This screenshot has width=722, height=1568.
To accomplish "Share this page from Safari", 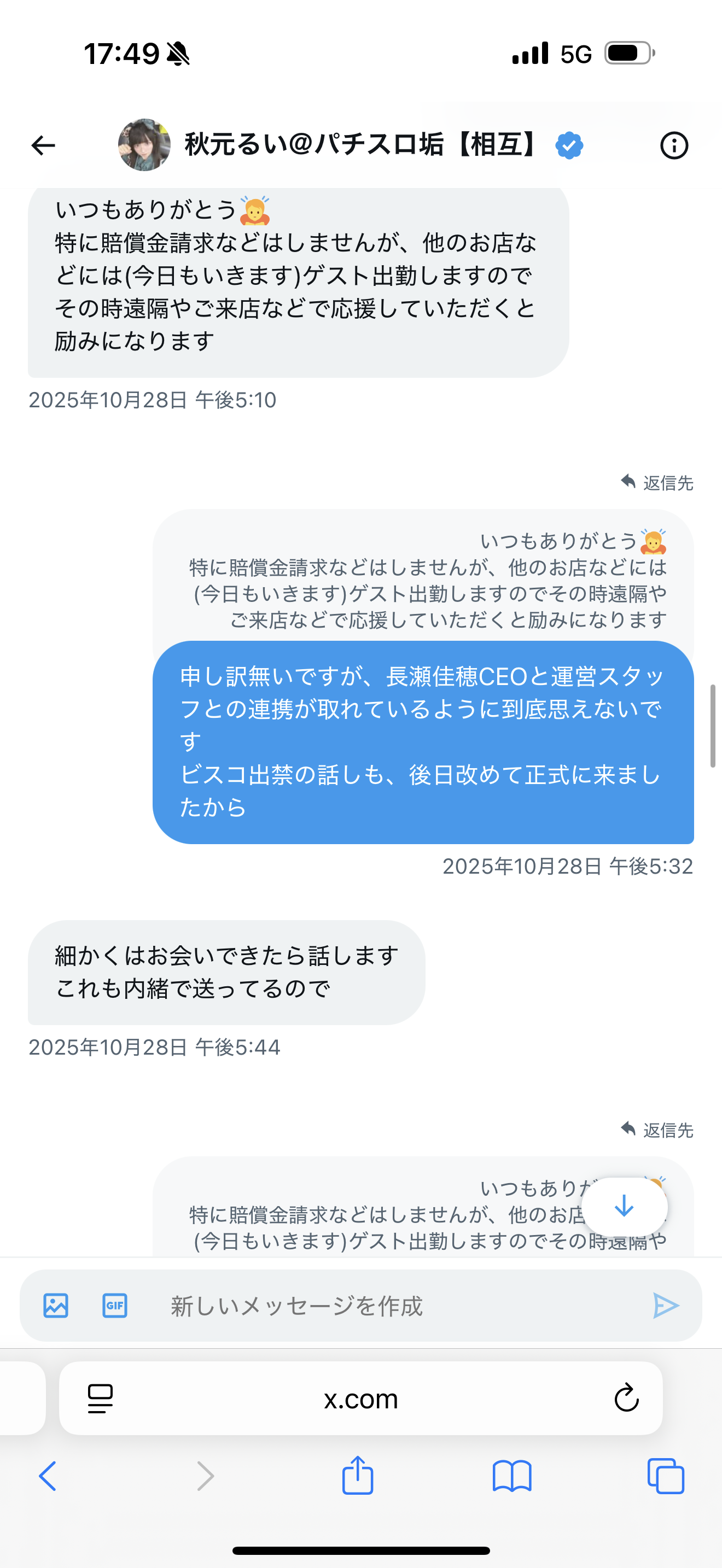I will coord(357,1475).
